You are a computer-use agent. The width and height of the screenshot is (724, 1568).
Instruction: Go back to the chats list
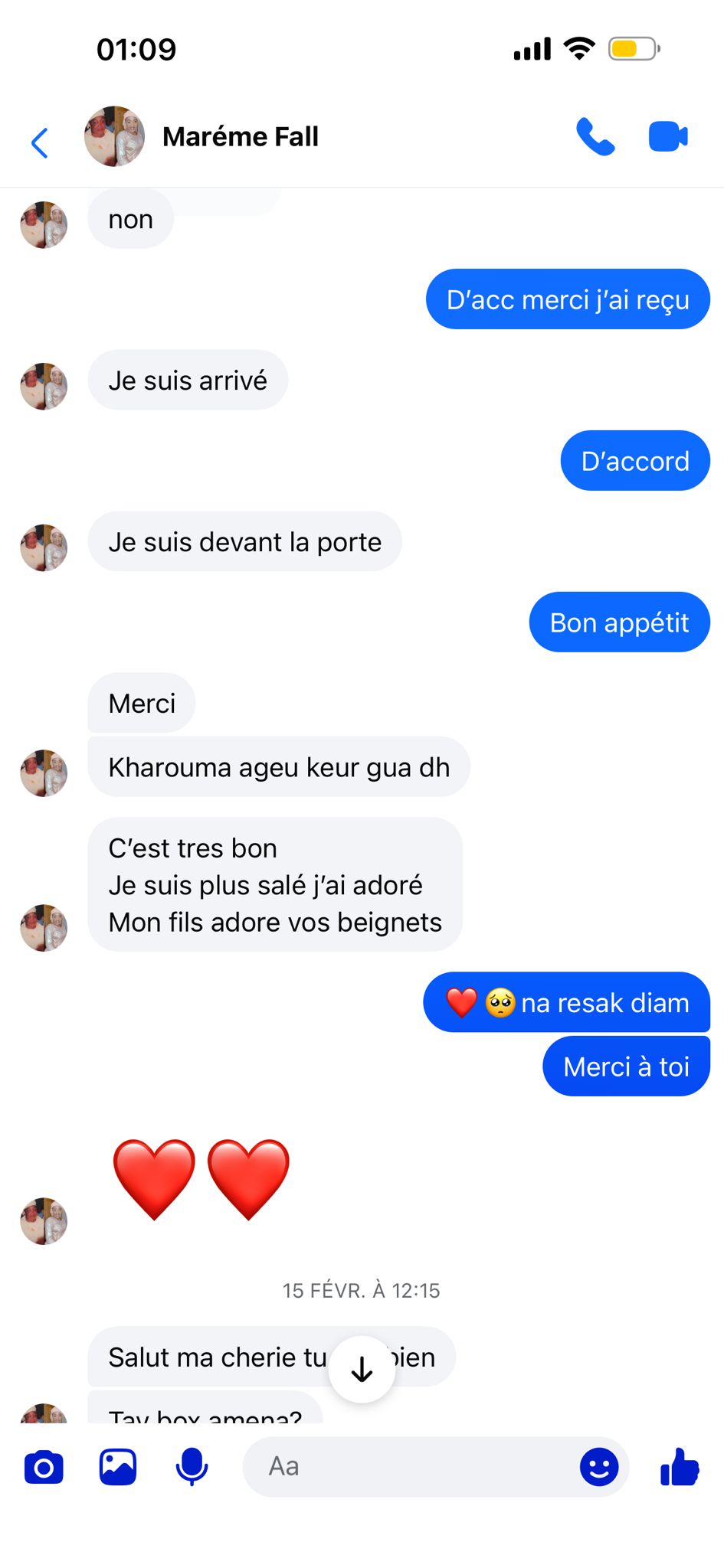click(x=40, y=142)
